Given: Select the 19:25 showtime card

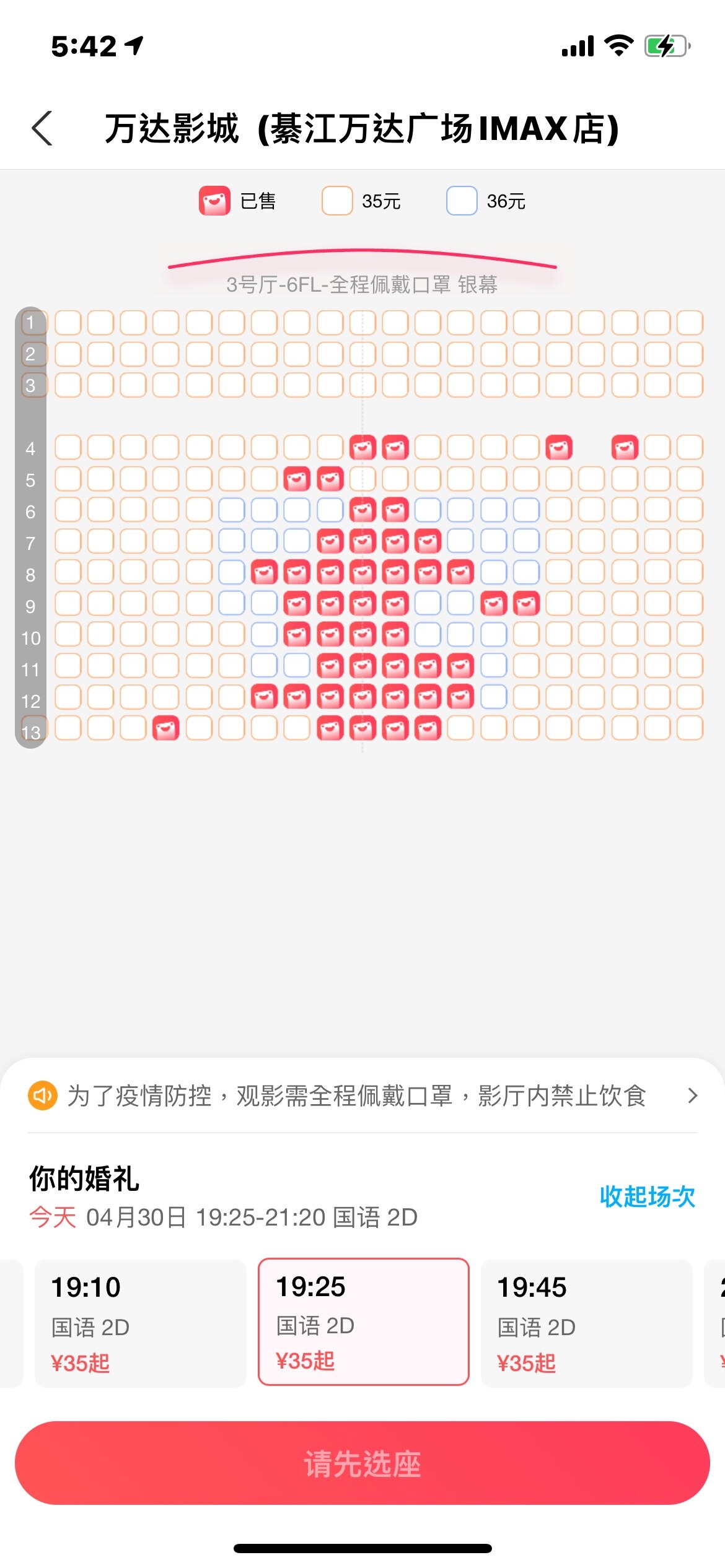Looking at the screenshot, I should pyautogui.click(x=363, y=1322).
